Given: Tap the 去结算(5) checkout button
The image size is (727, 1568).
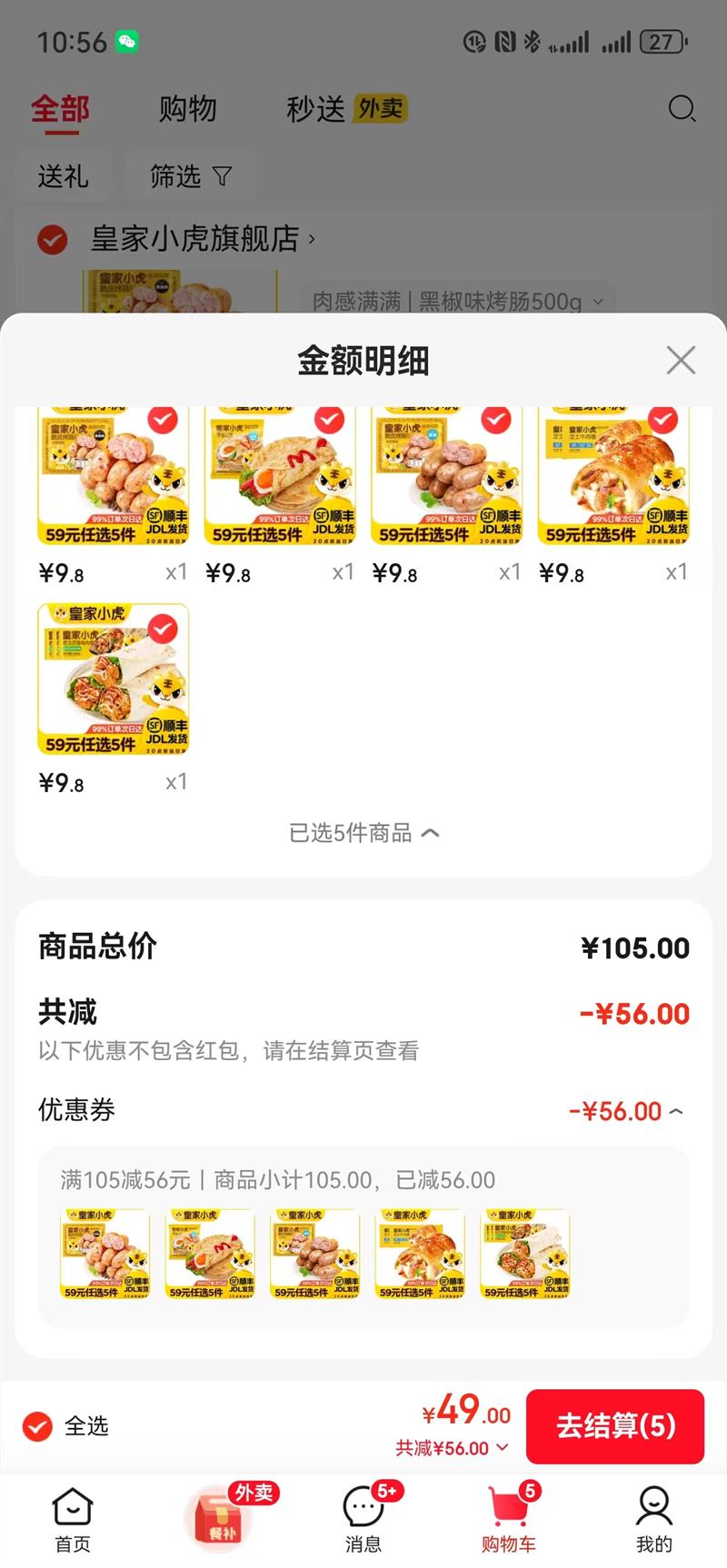Looking at the screenshot, I should click(x=615, y=1426).
